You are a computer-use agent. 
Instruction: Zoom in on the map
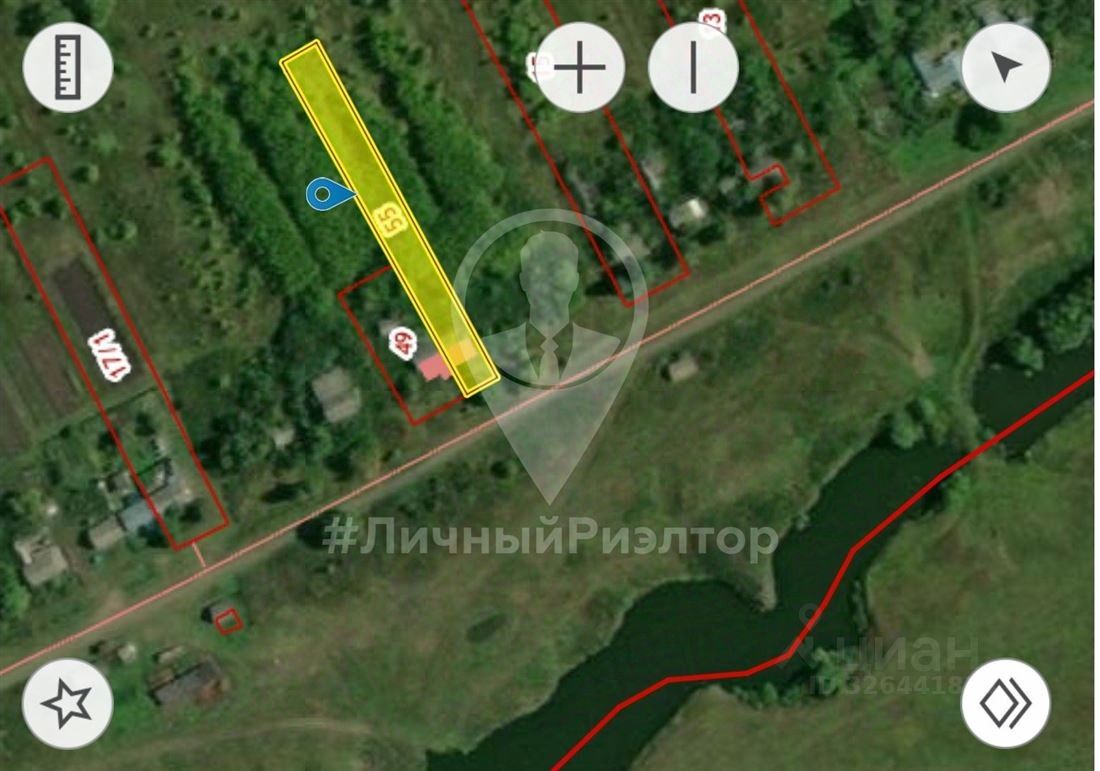(581, 68)
